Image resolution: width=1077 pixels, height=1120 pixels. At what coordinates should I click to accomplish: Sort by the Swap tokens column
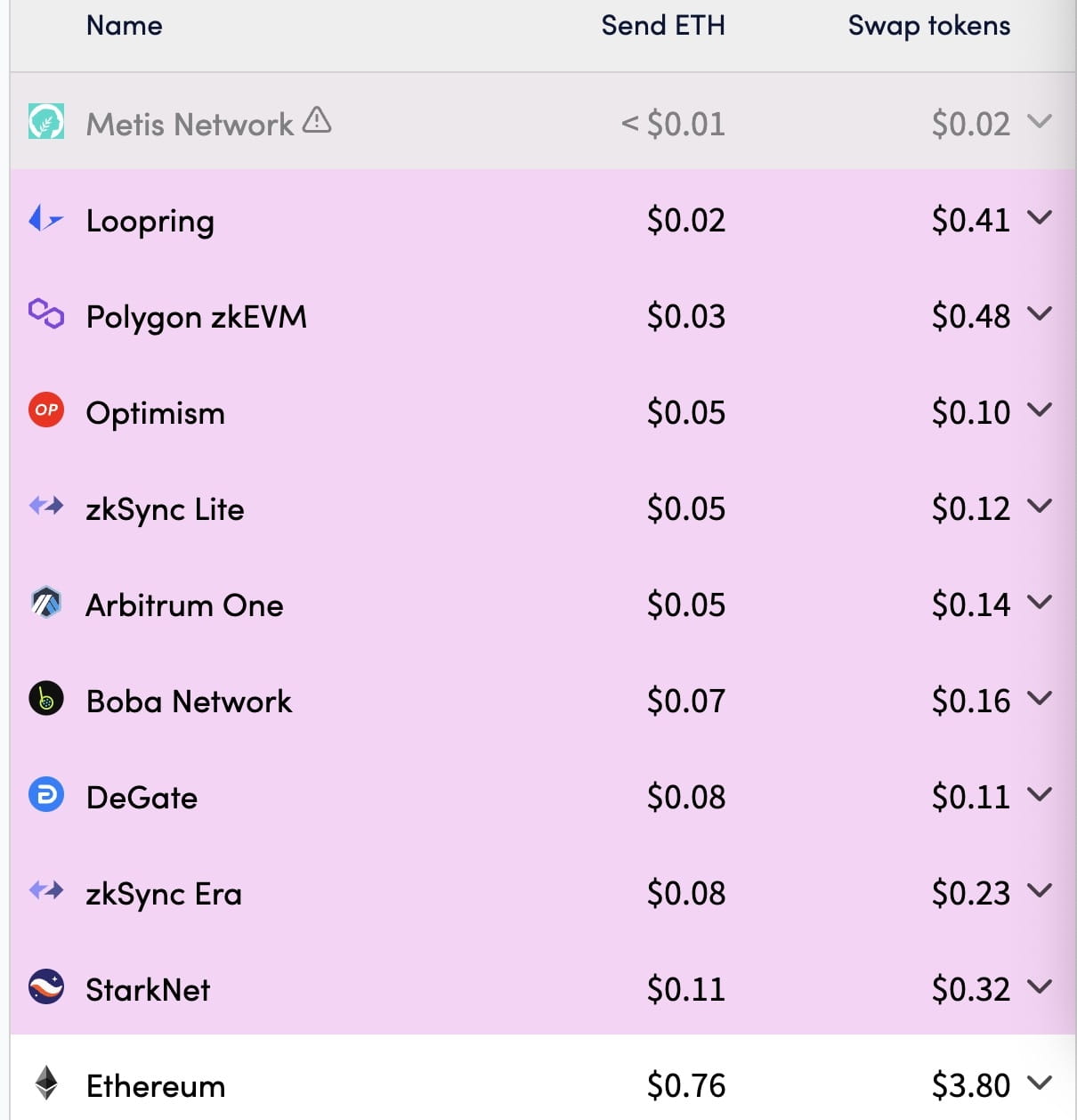[x=928, y=26]
